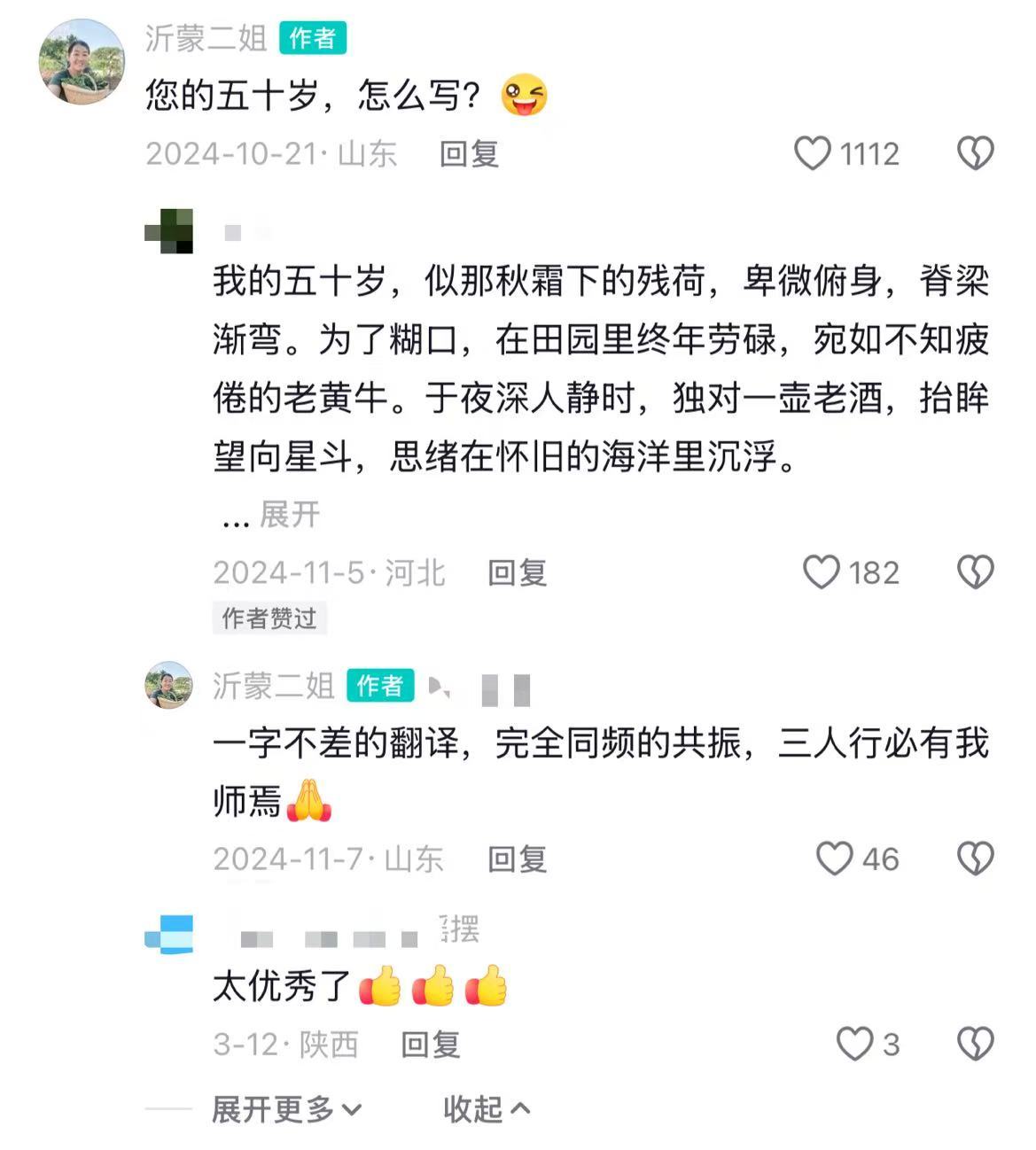
Task: Dislike the 您的五十岁 comment
Action: 975,153
